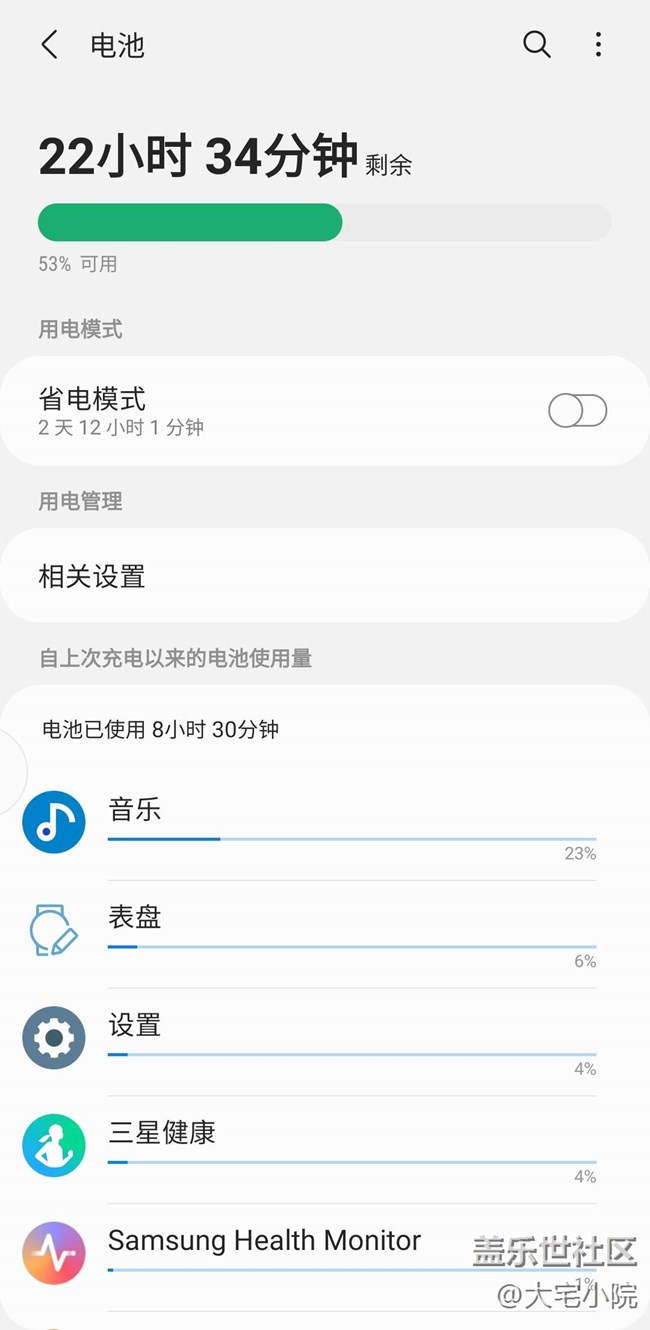Go back from the 电池 page
The image size is (650, 1330).
[x=49, y=45]
